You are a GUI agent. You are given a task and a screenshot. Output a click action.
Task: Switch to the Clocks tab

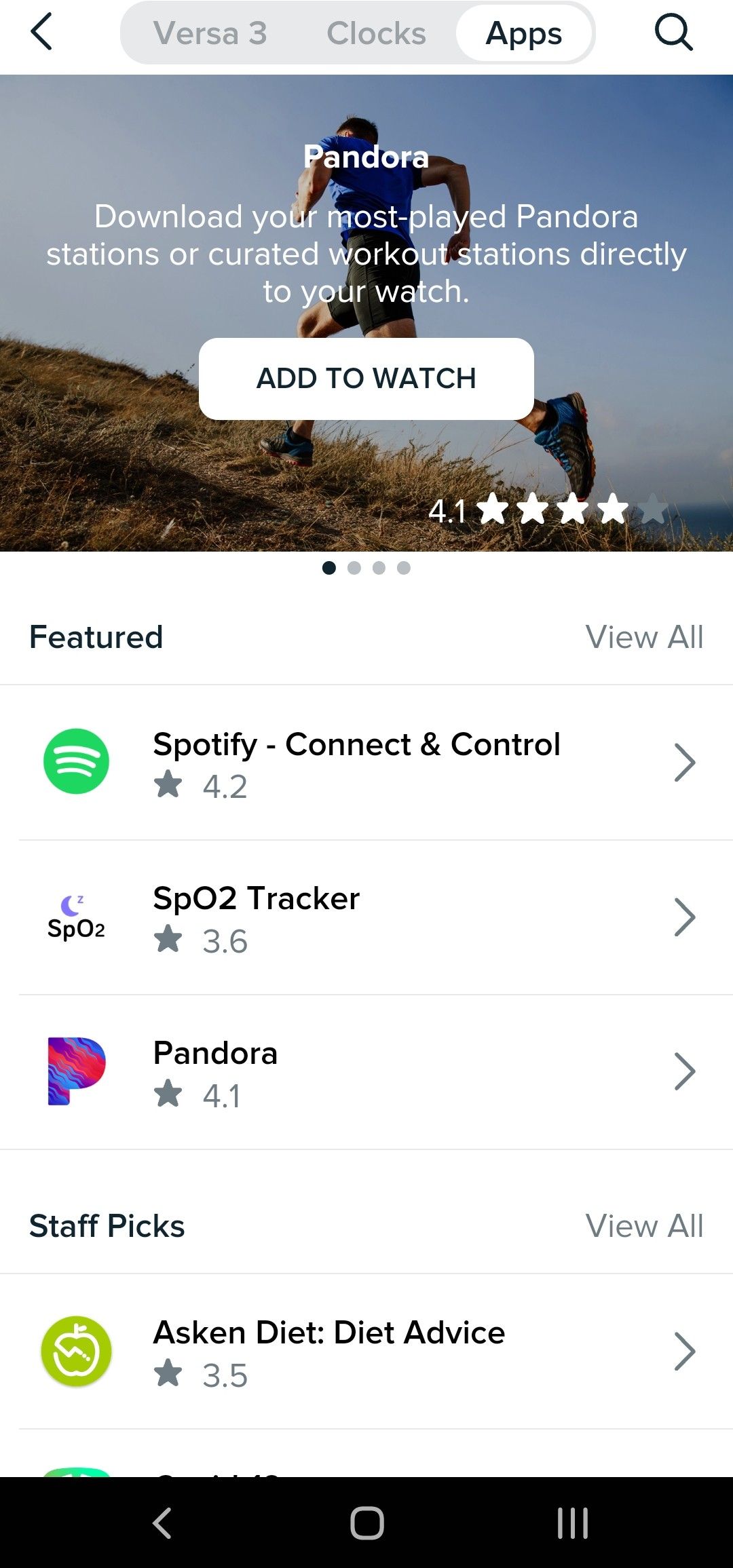(x=376, y=33)
